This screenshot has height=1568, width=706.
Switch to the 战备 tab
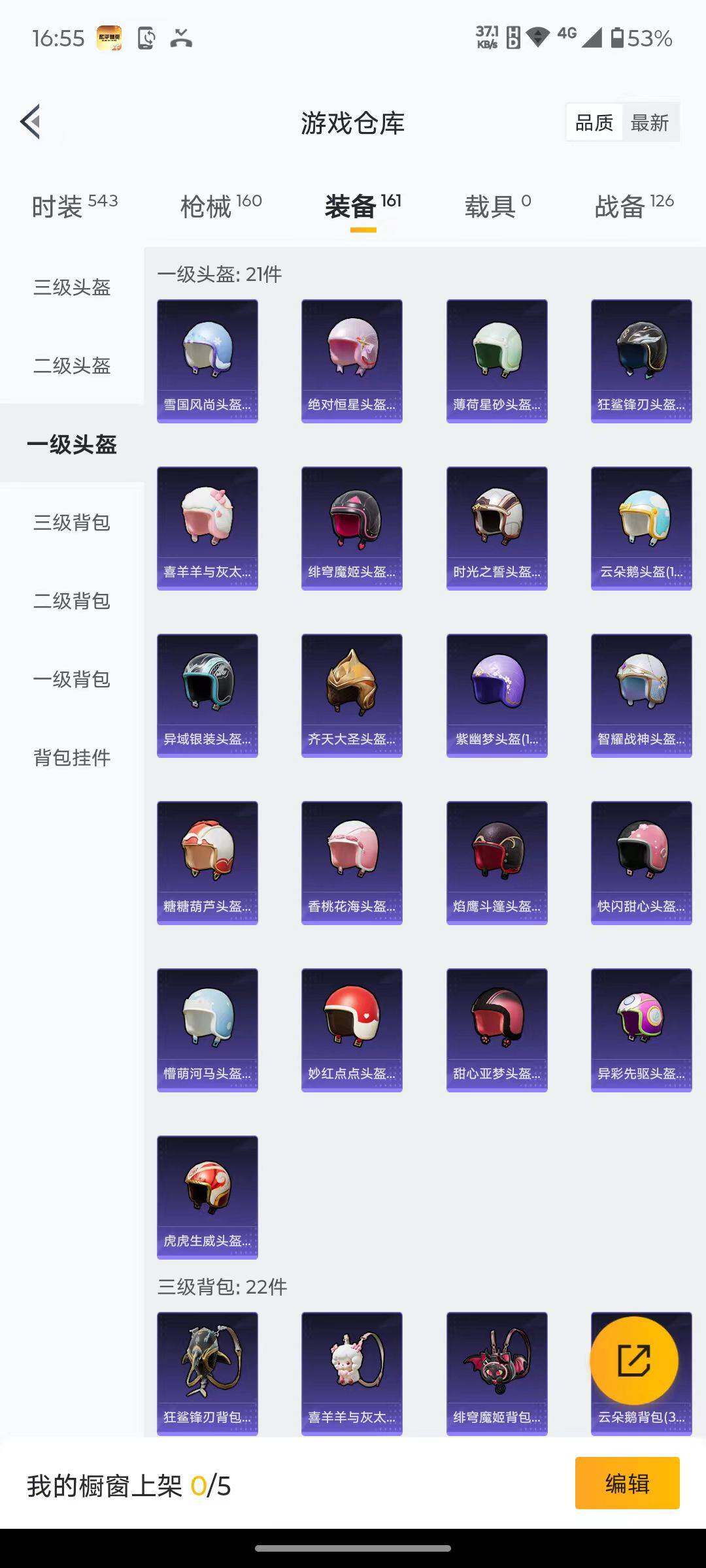tap(634, 204)
